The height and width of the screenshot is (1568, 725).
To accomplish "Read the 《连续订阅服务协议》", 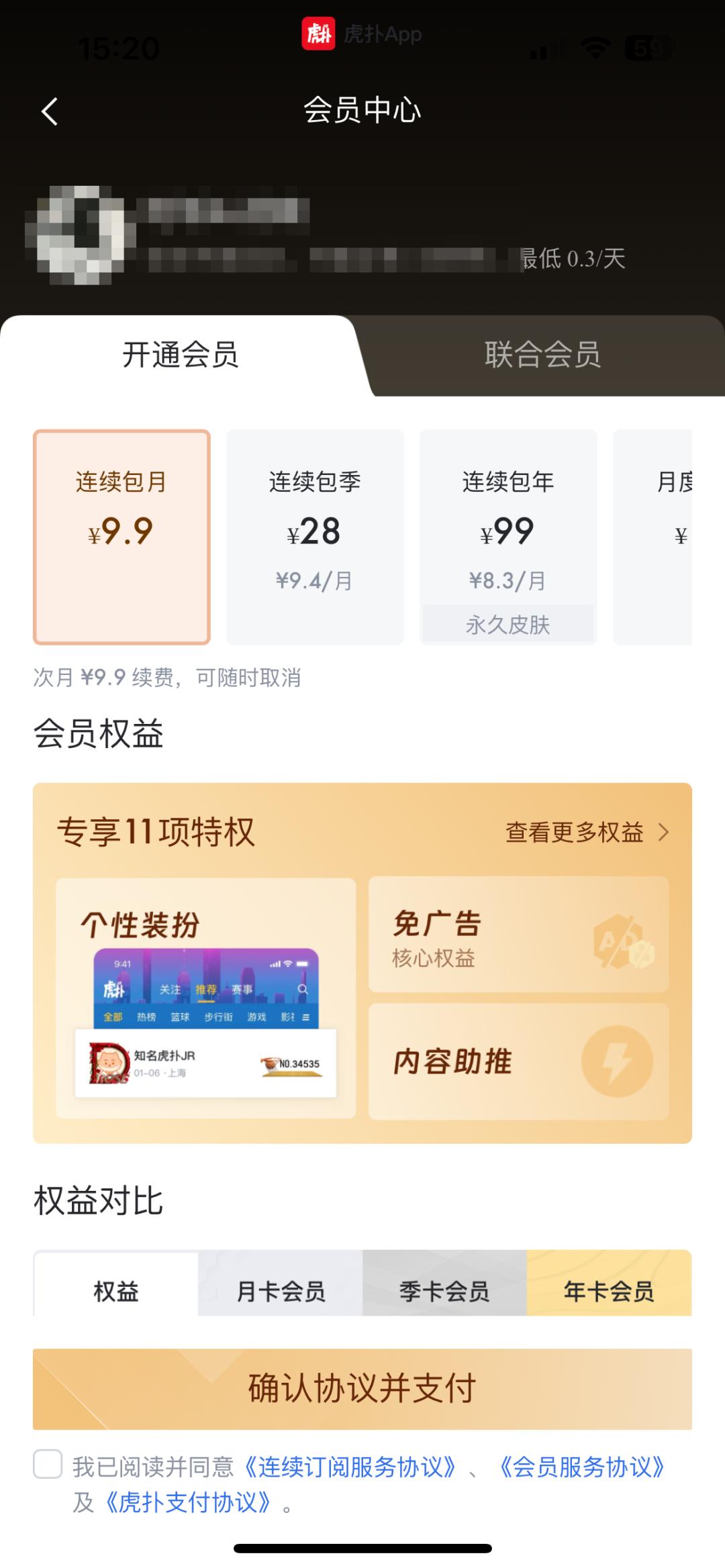I will point(350,1467).
